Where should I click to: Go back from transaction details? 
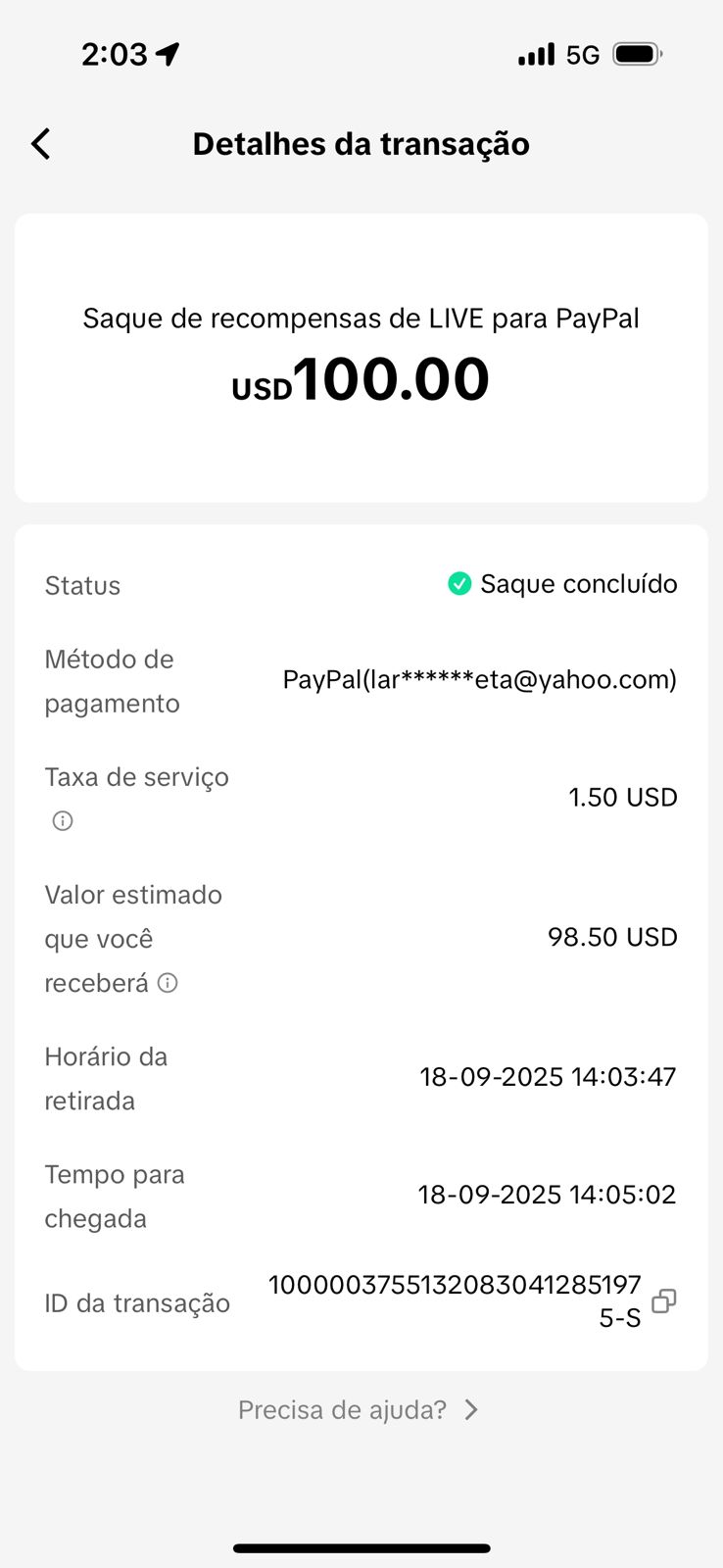[41, 144]
